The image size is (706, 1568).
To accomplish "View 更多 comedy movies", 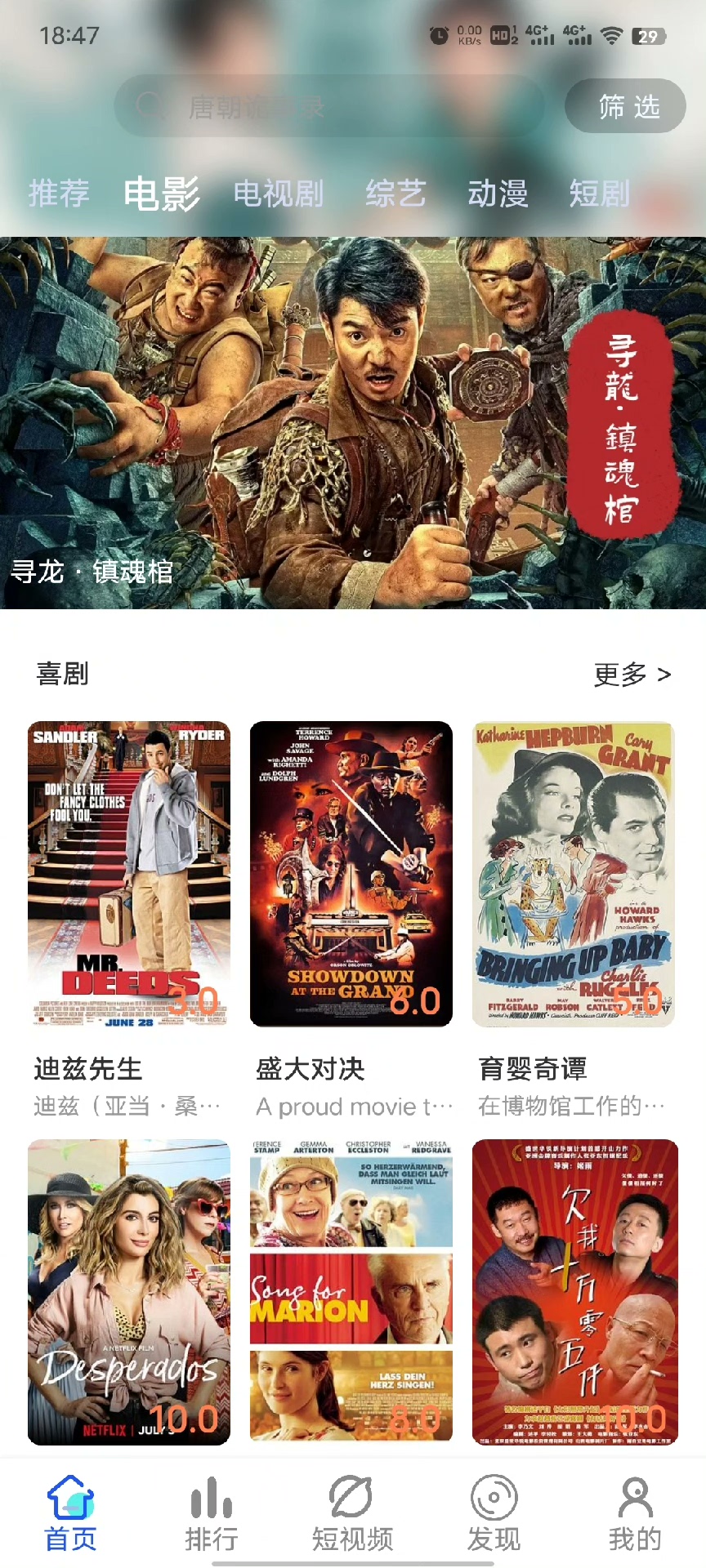I will pyautogui.click(x=632, y=675).
